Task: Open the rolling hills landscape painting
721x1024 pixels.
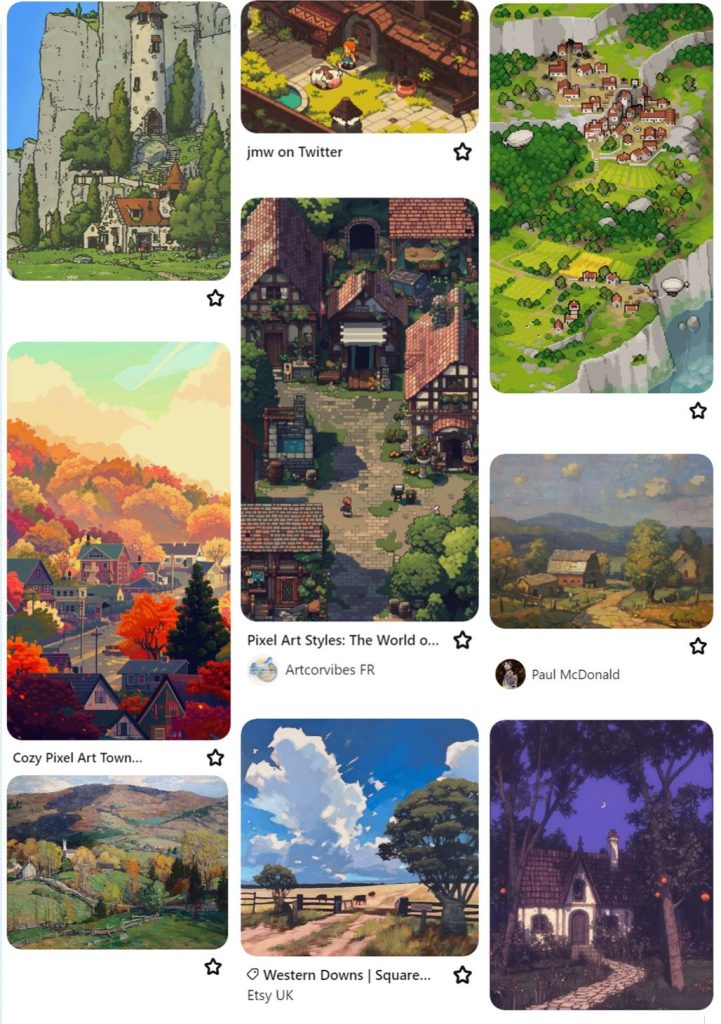Action: pyautogui.click(x=118, y=862)
